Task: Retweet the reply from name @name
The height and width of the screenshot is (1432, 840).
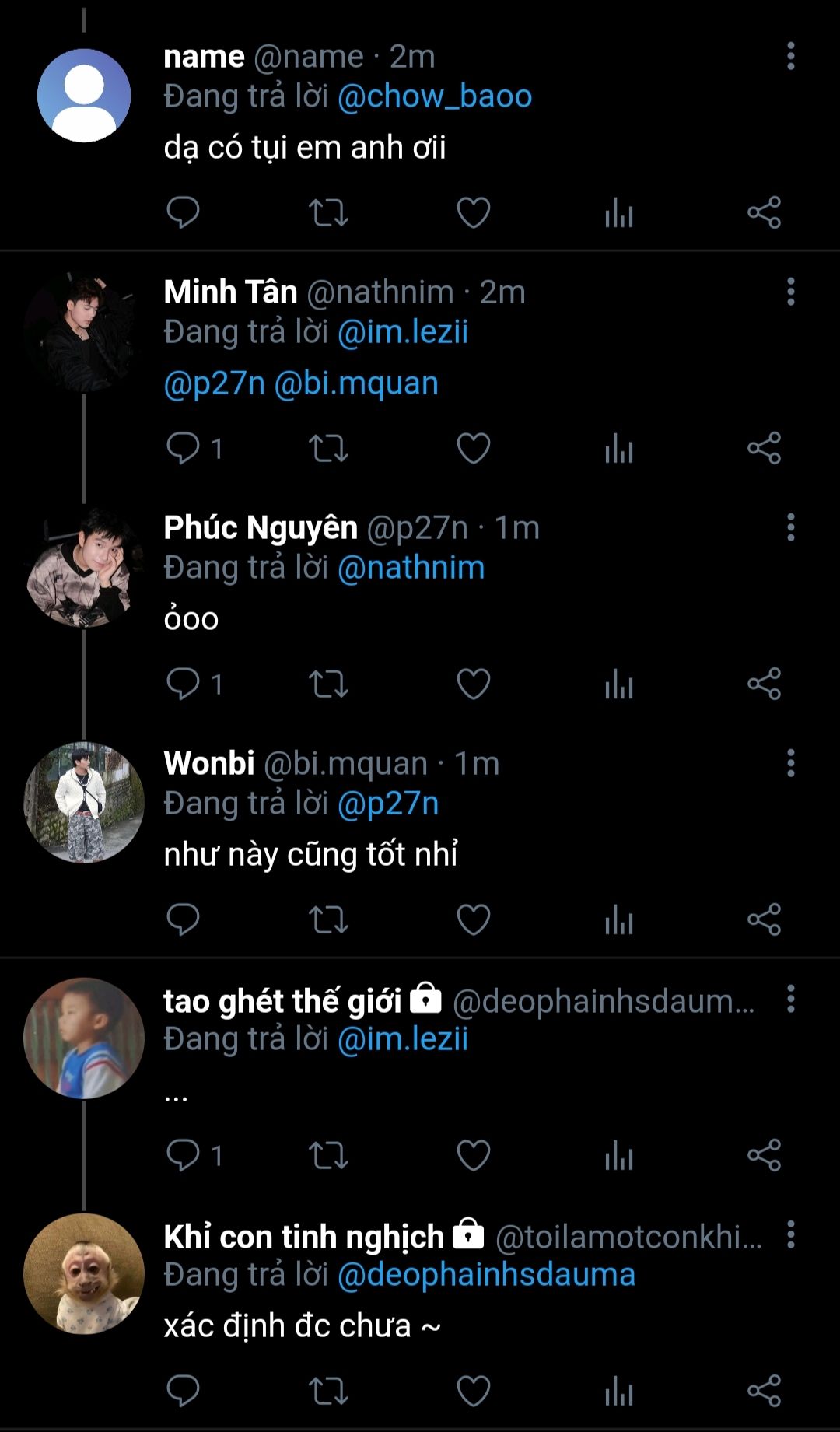Action: tap(328, 212)
